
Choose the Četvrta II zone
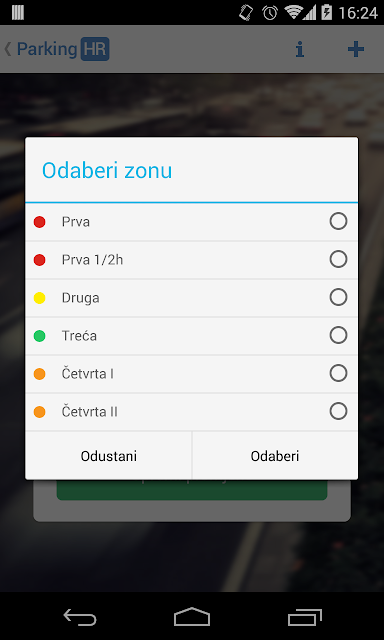191,412
